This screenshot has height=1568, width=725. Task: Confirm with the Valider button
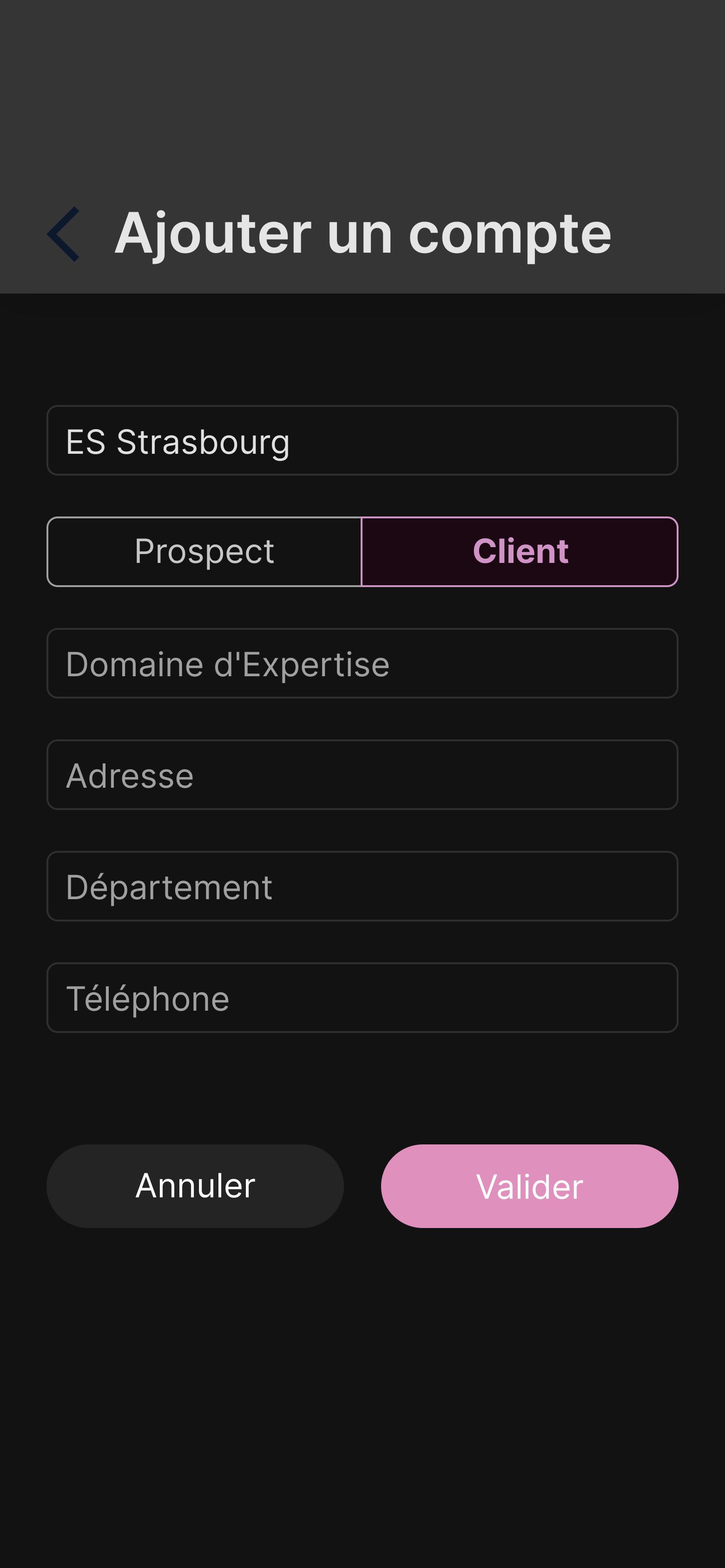click(529, 1186)
